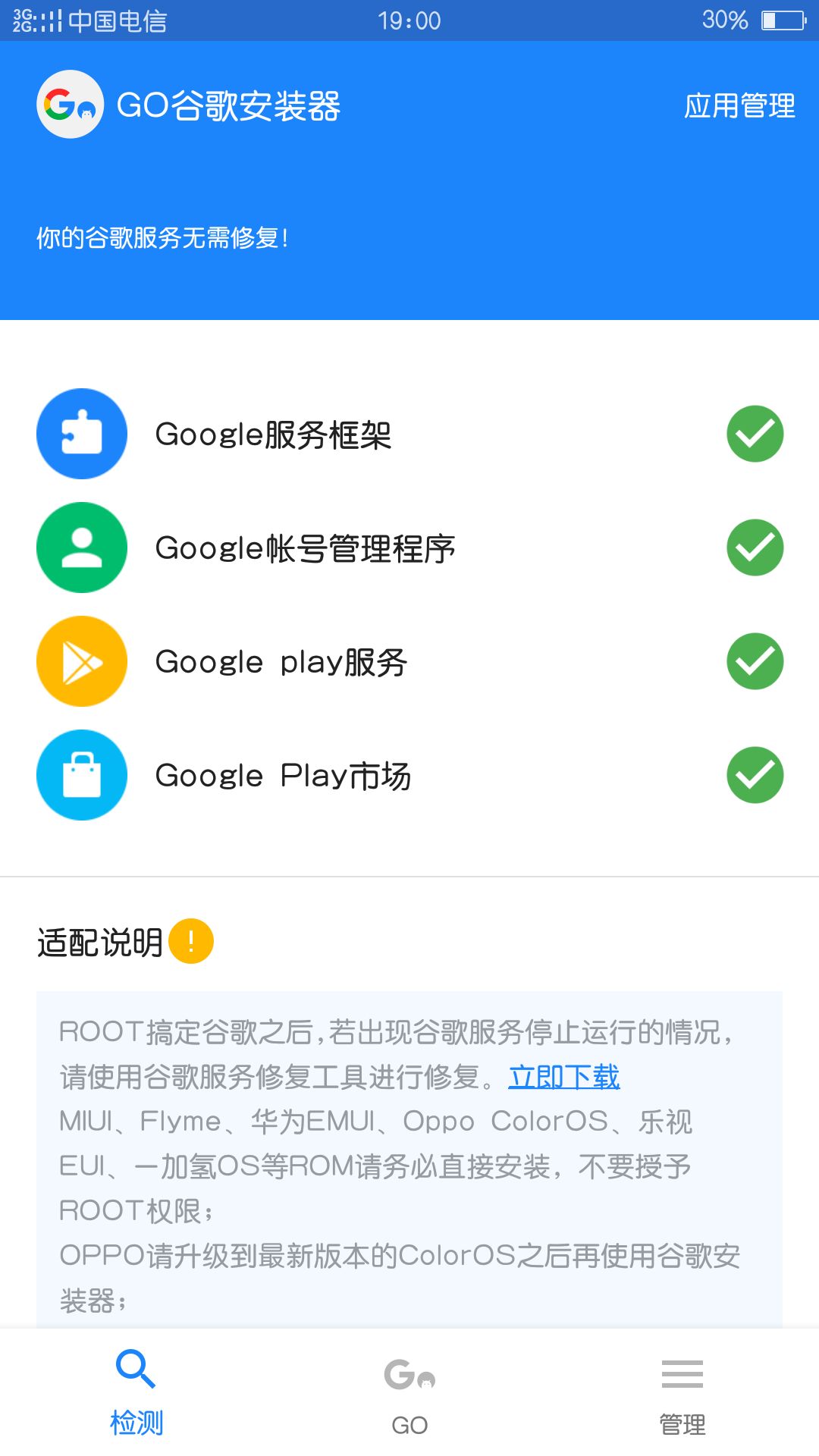Switch to the 检测 tab
The image size is (819, 1456).
[x=136, y=1392]
